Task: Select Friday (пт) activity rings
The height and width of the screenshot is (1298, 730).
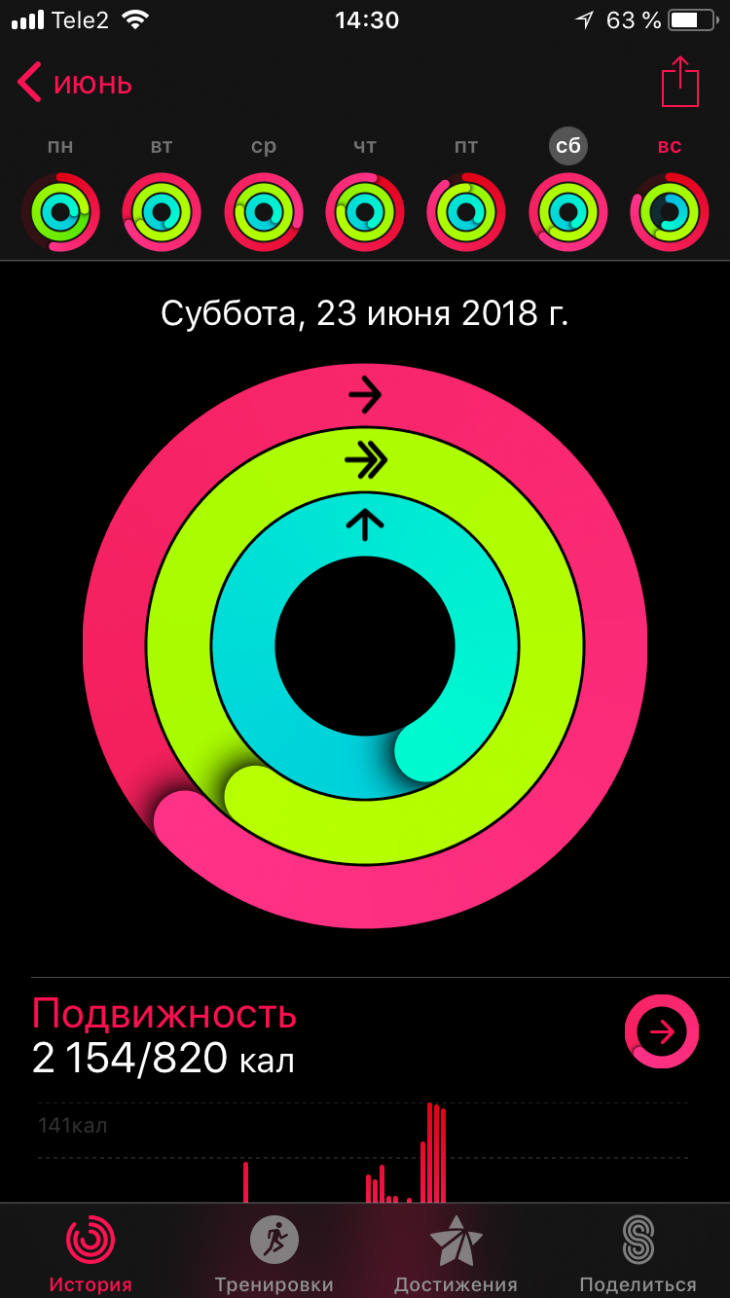Action: pos(466,211)
